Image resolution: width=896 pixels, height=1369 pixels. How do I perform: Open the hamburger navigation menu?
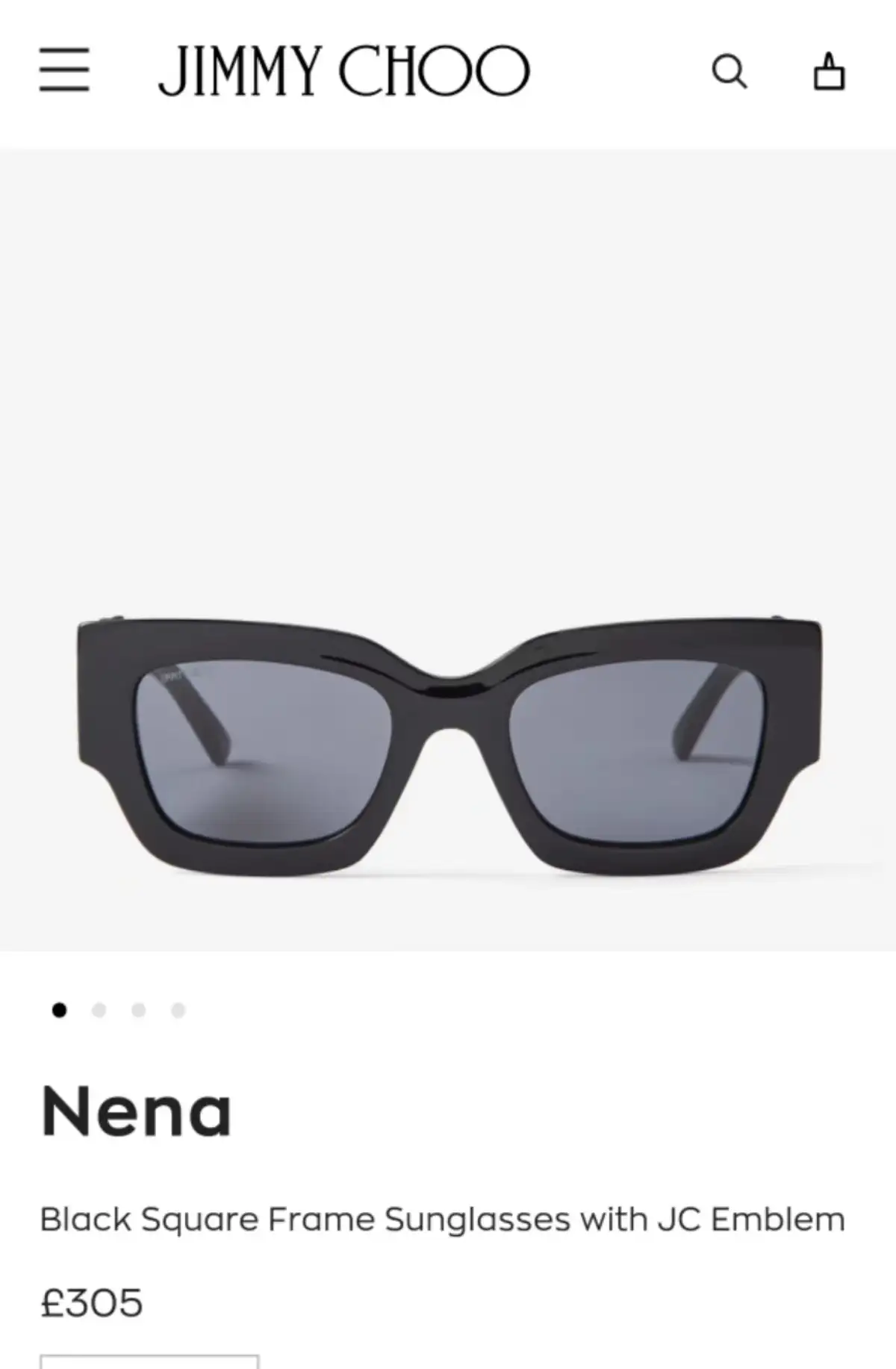coord(64,70)
